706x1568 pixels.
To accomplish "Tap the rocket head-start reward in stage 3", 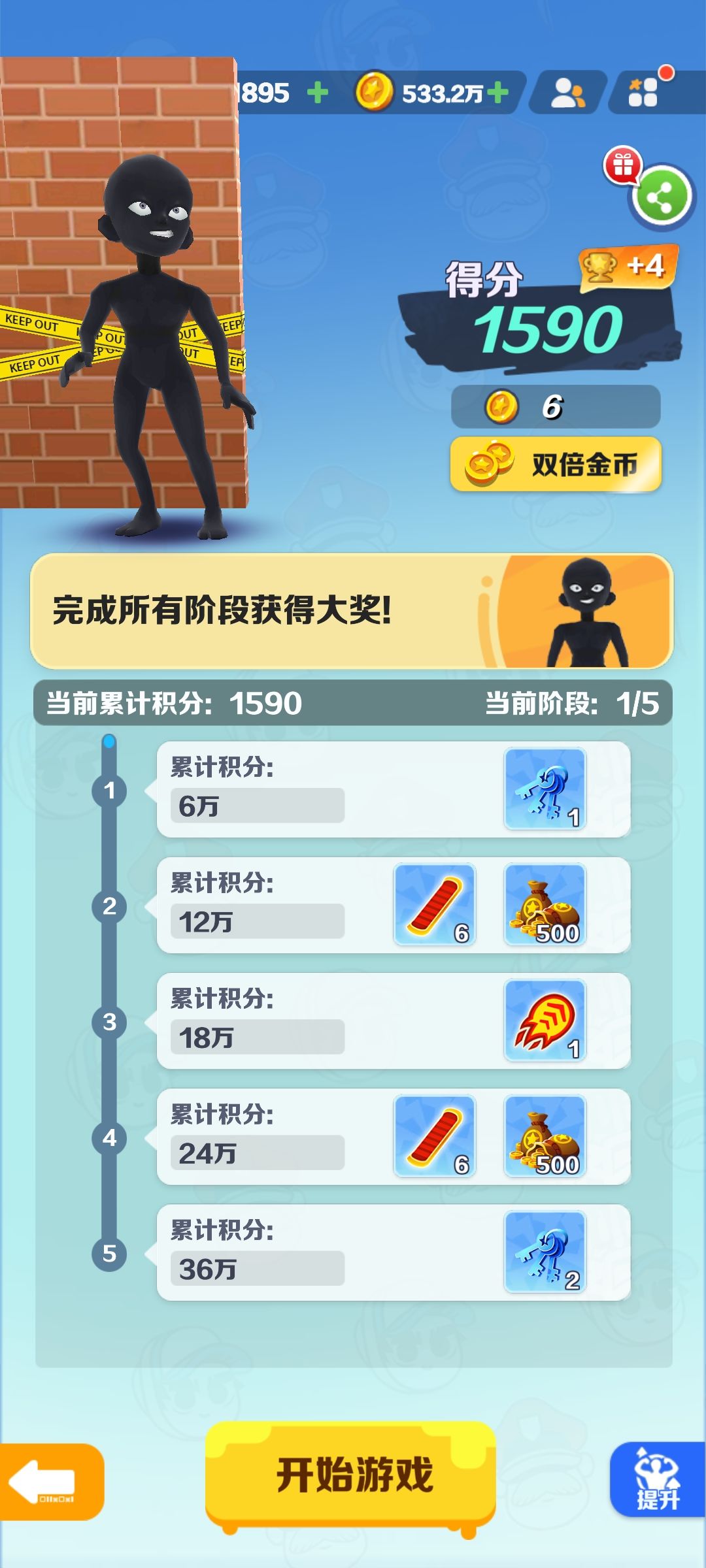I will click(x=546, y=1022).
